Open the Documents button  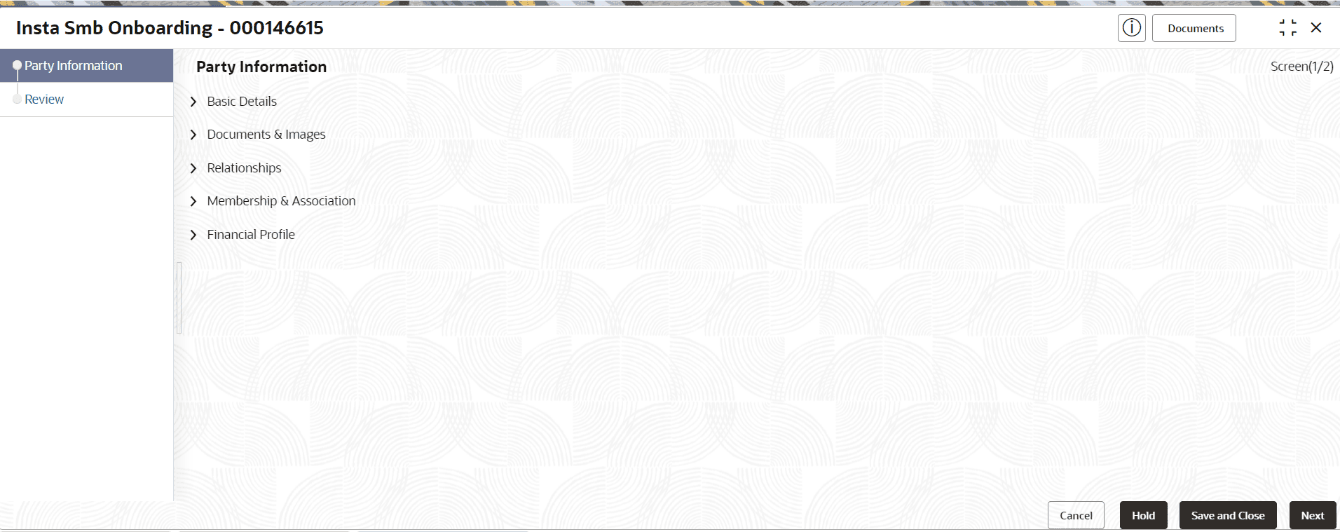(x=1194, y=28)
